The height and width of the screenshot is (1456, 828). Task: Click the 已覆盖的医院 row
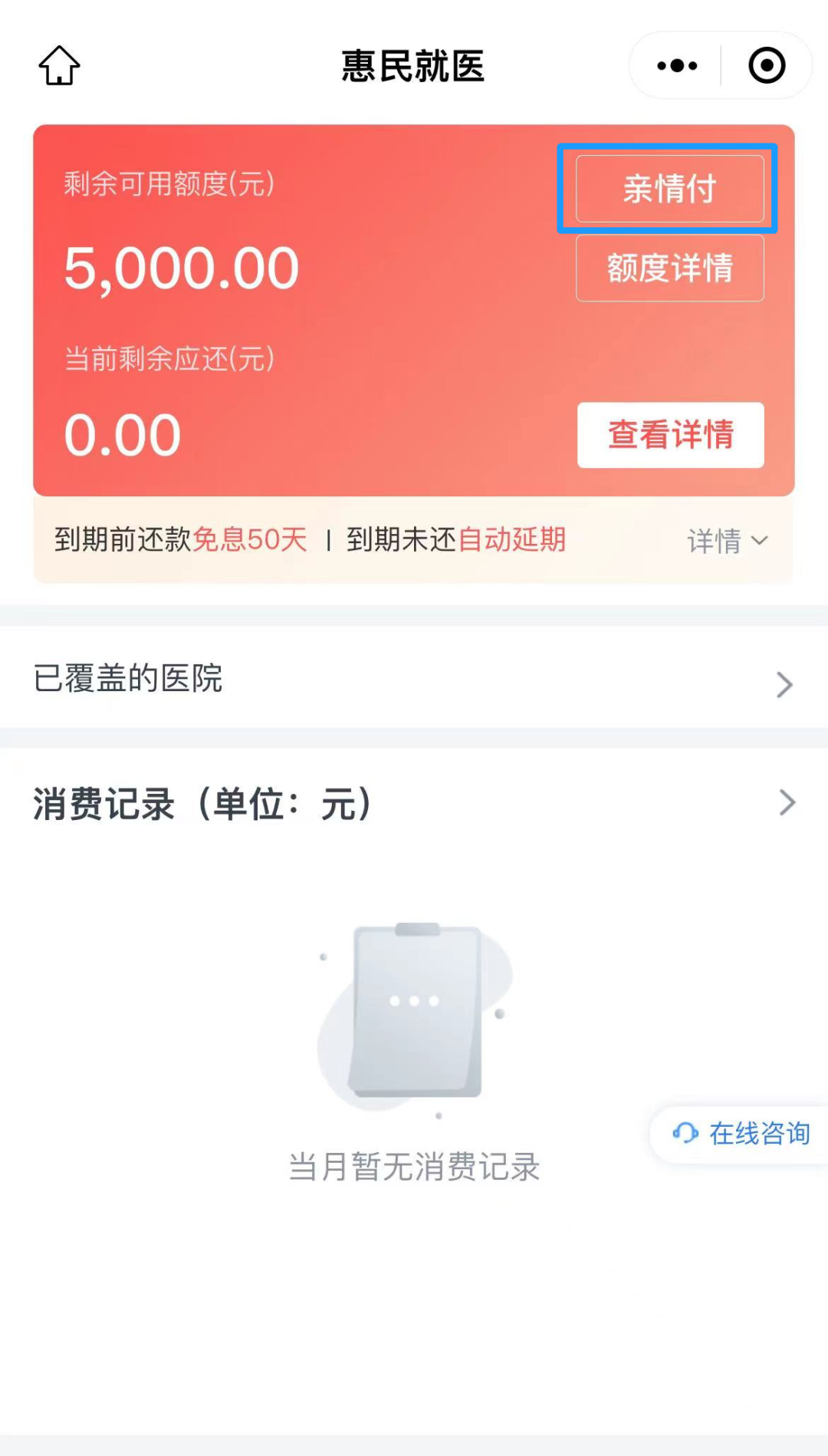127,680
